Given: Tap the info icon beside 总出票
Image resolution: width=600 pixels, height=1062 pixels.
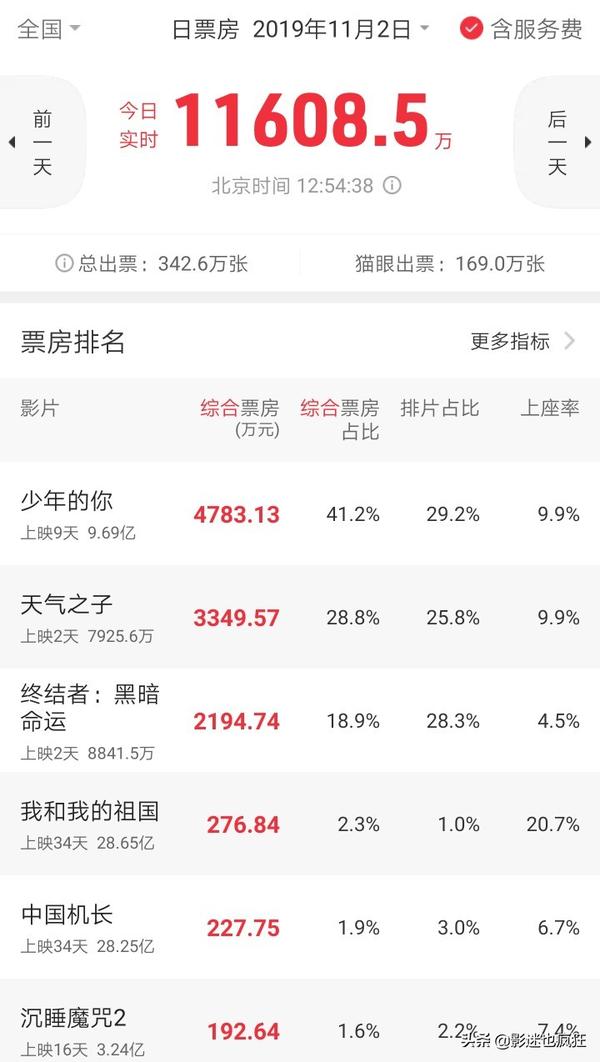Looking at the screenshot, I should pyautogui.click(x=64, y=263).
